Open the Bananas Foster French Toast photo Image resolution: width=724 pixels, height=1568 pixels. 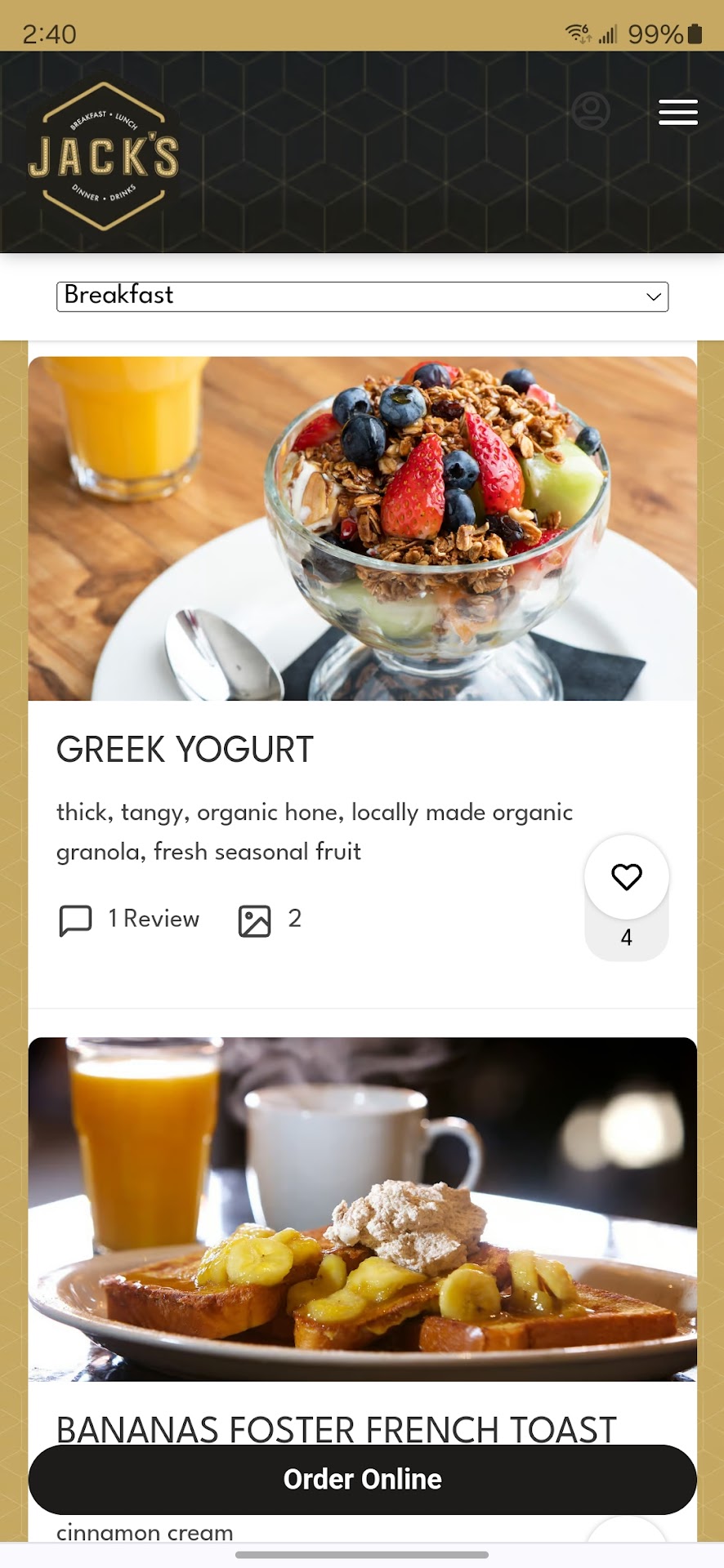362,1209
